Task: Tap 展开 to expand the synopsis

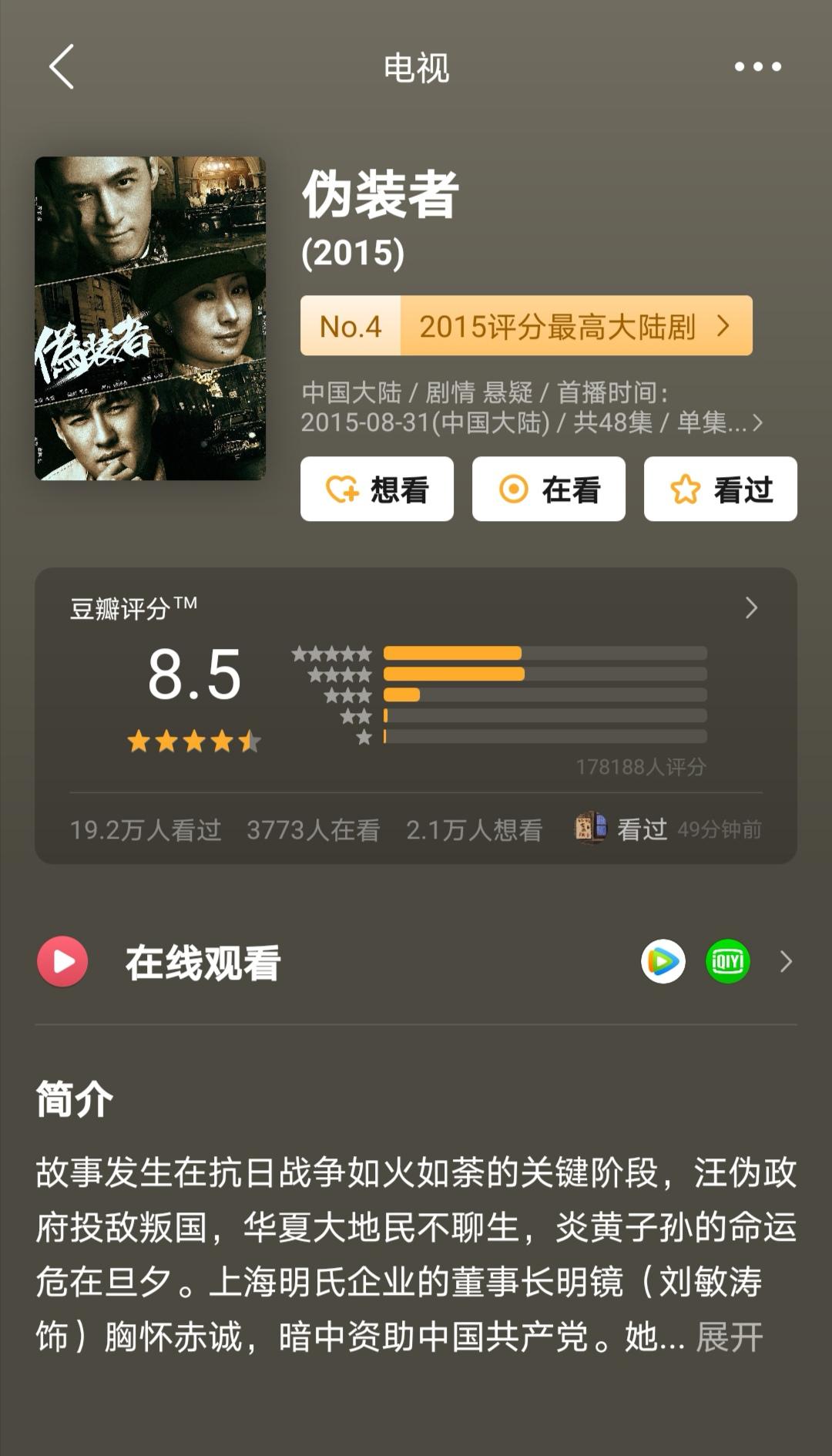Action: pos(727,1334)
